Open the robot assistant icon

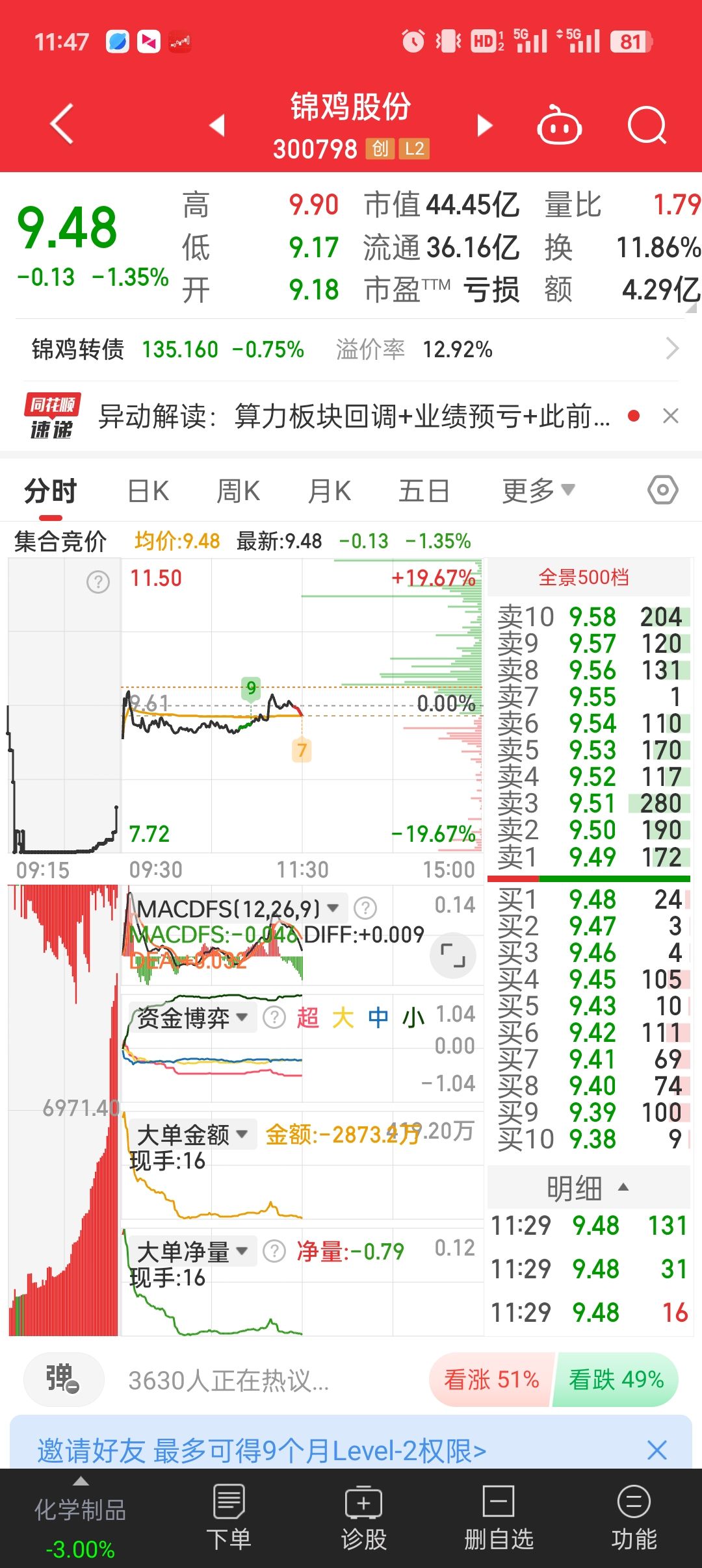(559, 125)
